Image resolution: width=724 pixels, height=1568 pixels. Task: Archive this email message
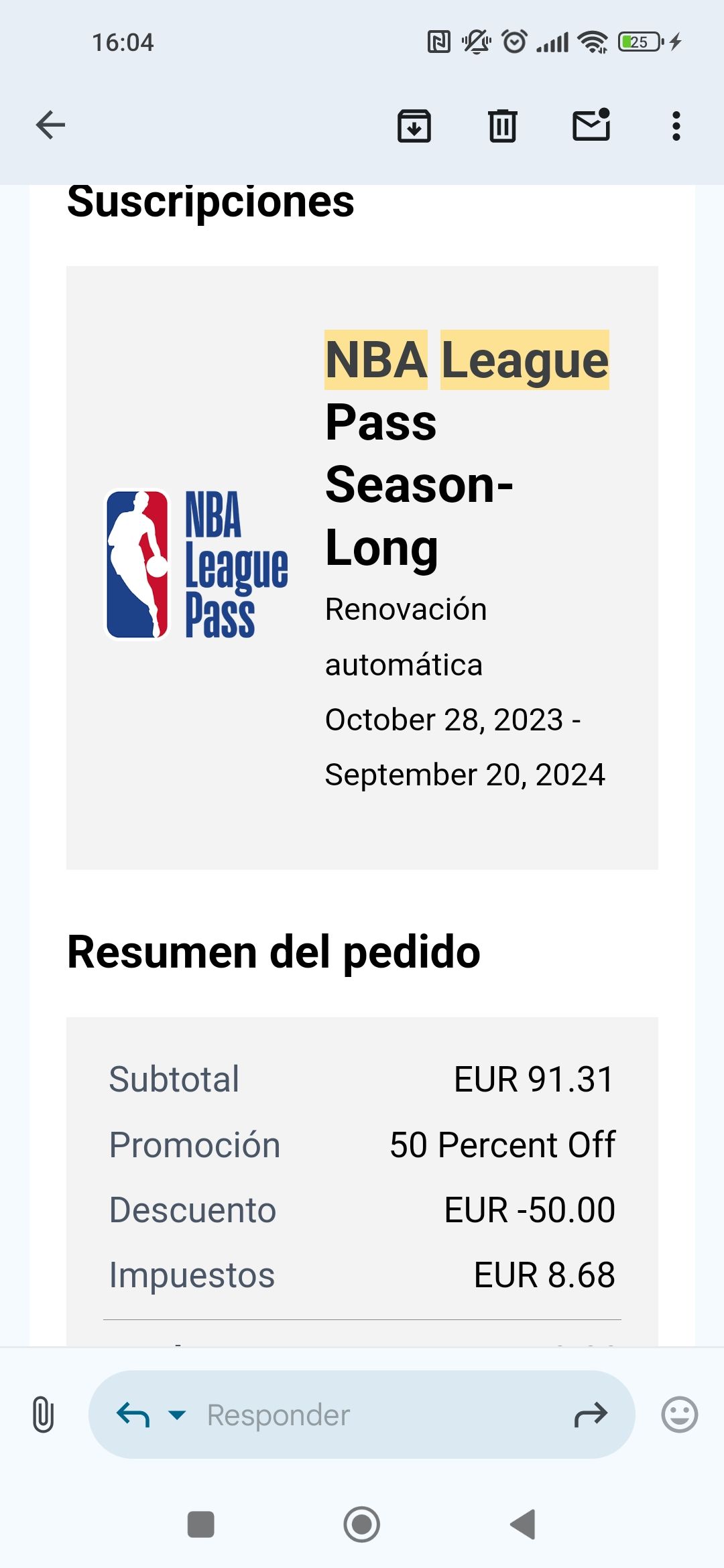click(414, 125)
